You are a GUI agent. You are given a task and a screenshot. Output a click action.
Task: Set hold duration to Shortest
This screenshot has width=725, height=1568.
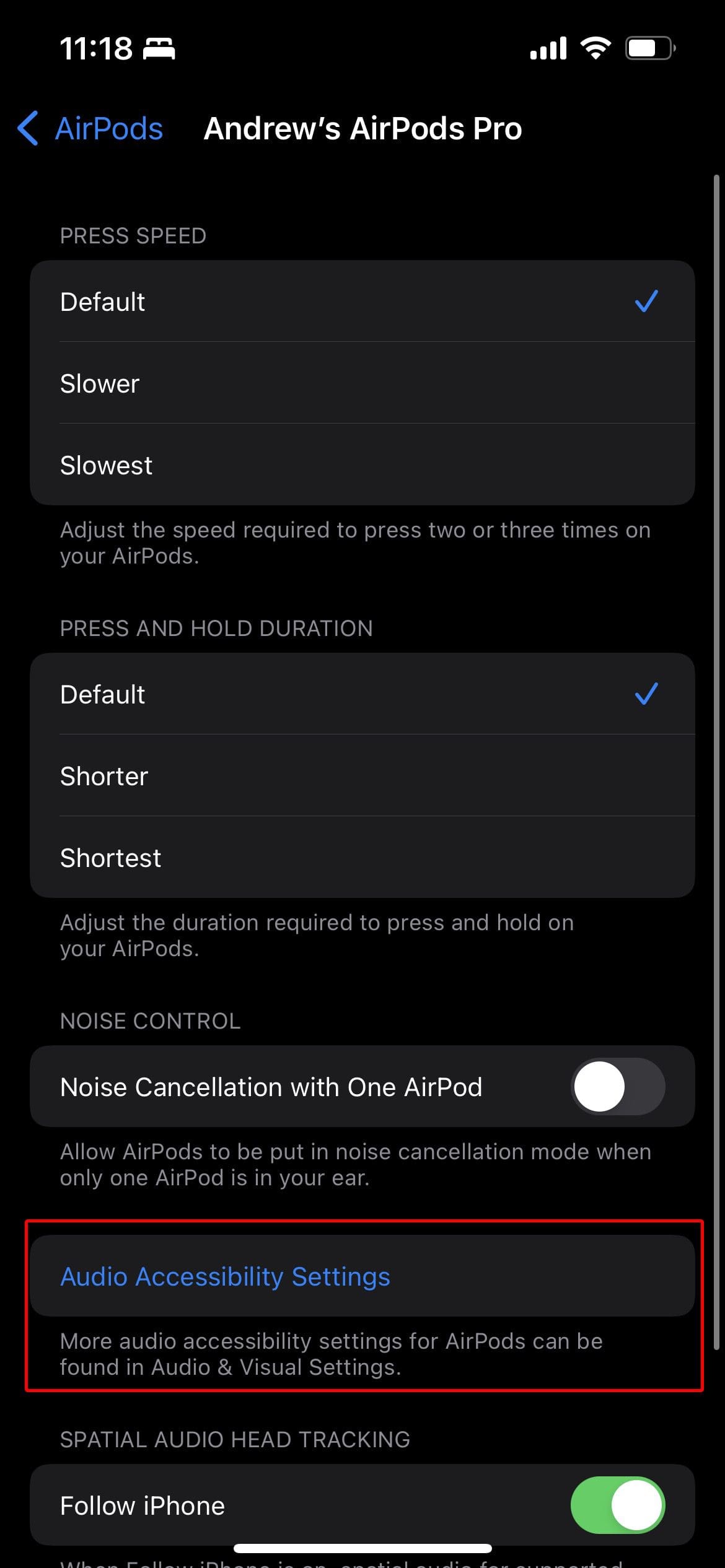coord(362,858)
